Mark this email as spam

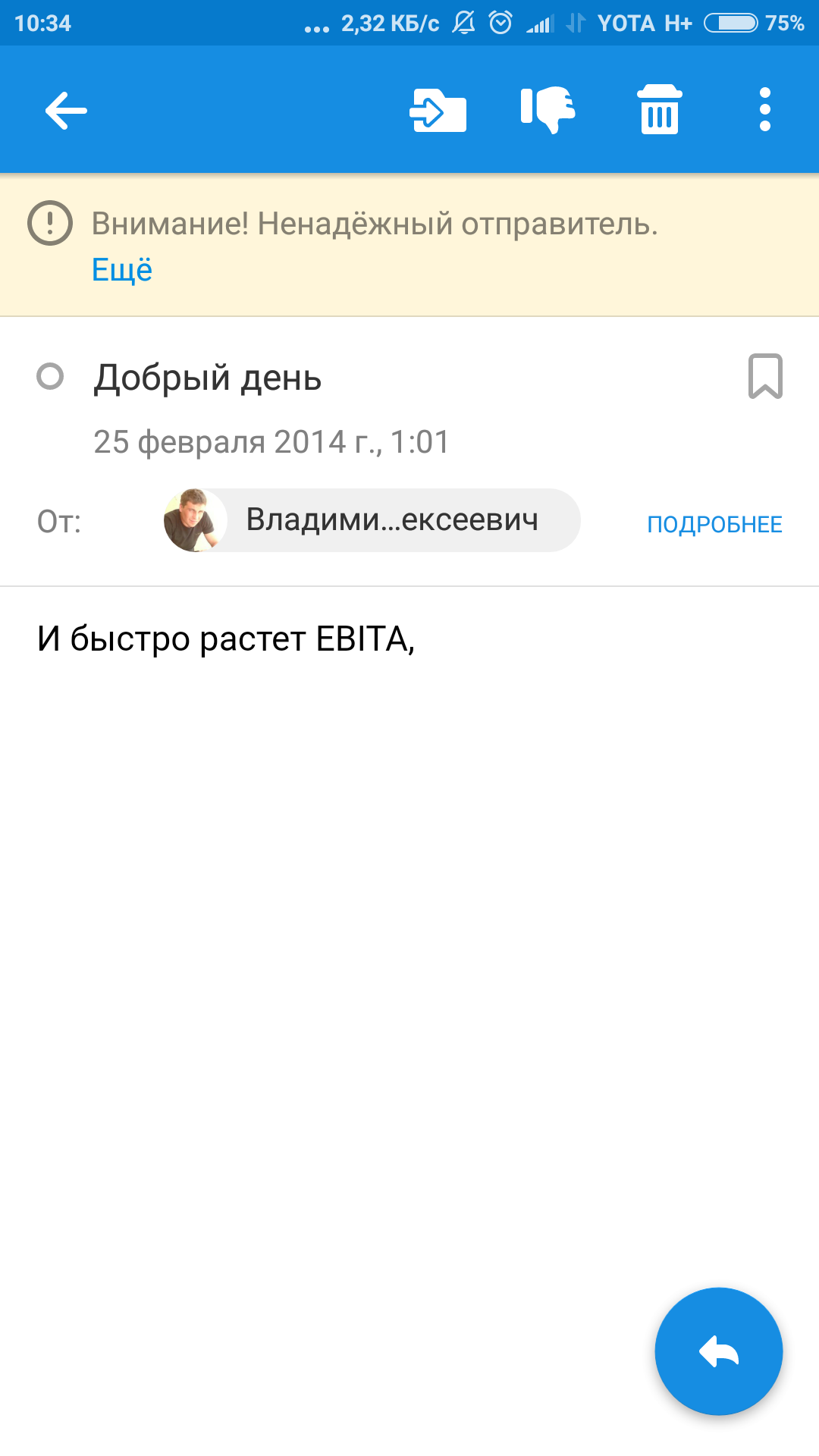(548, 111)
